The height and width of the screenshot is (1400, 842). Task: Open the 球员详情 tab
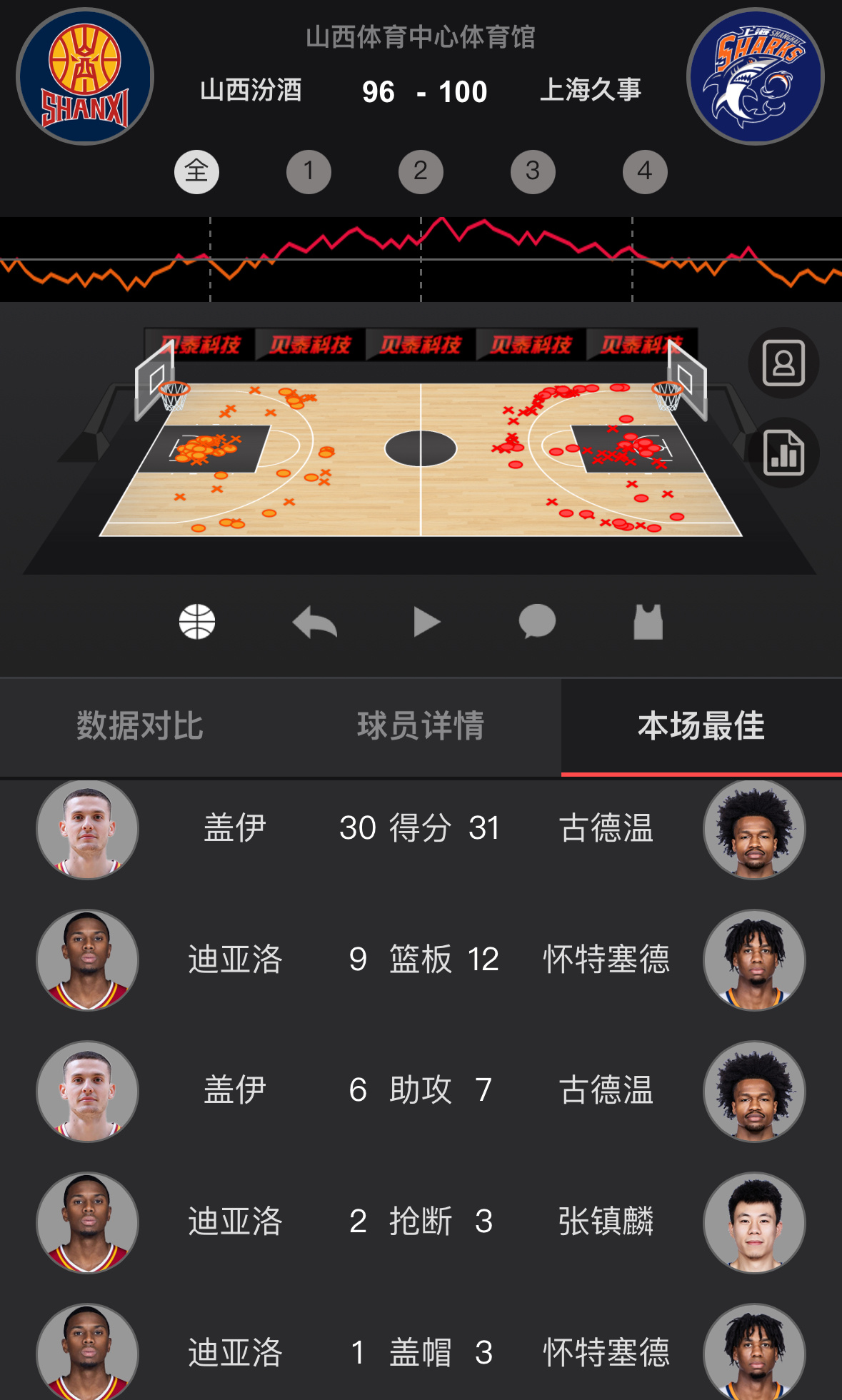[421, 725]
